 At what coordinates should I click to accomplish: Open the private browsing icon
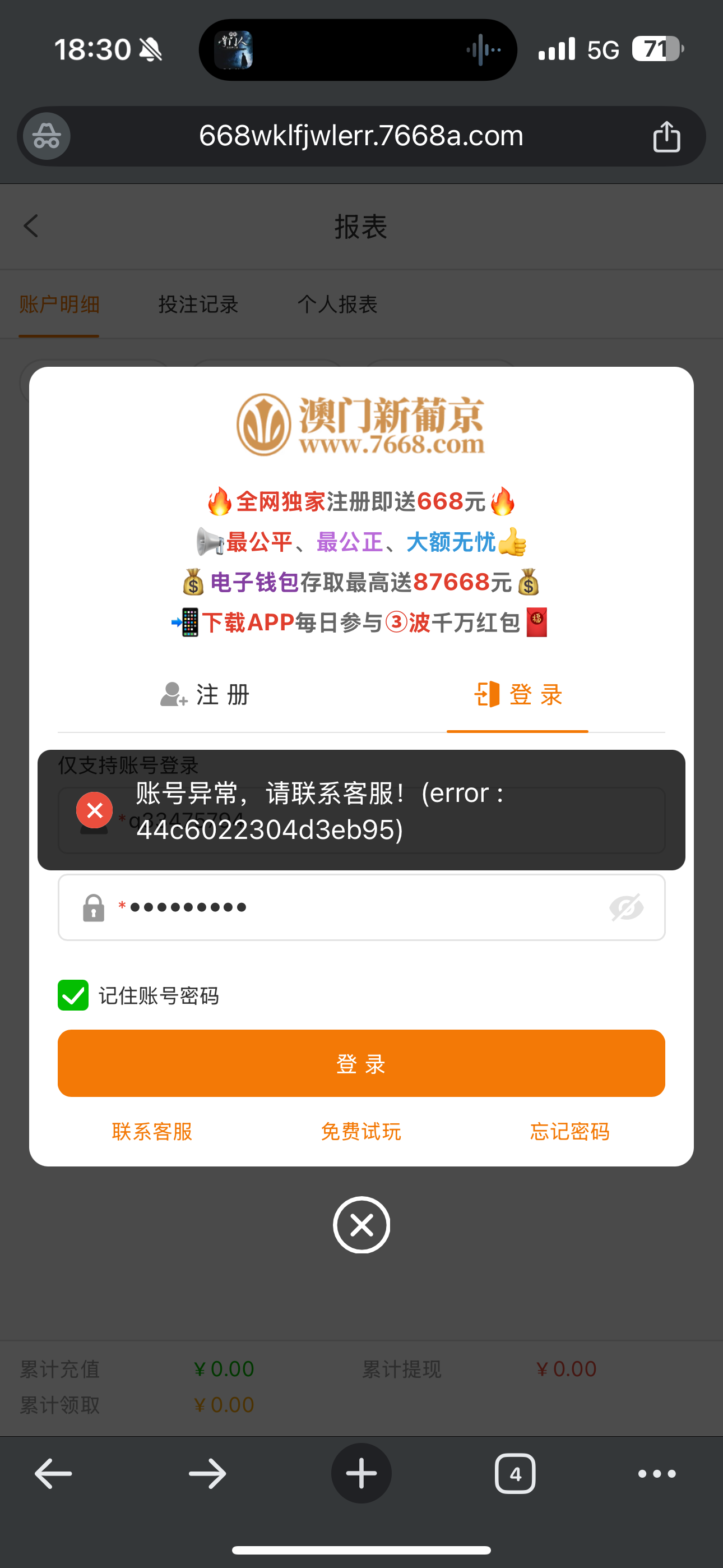[x=47, y=136]
